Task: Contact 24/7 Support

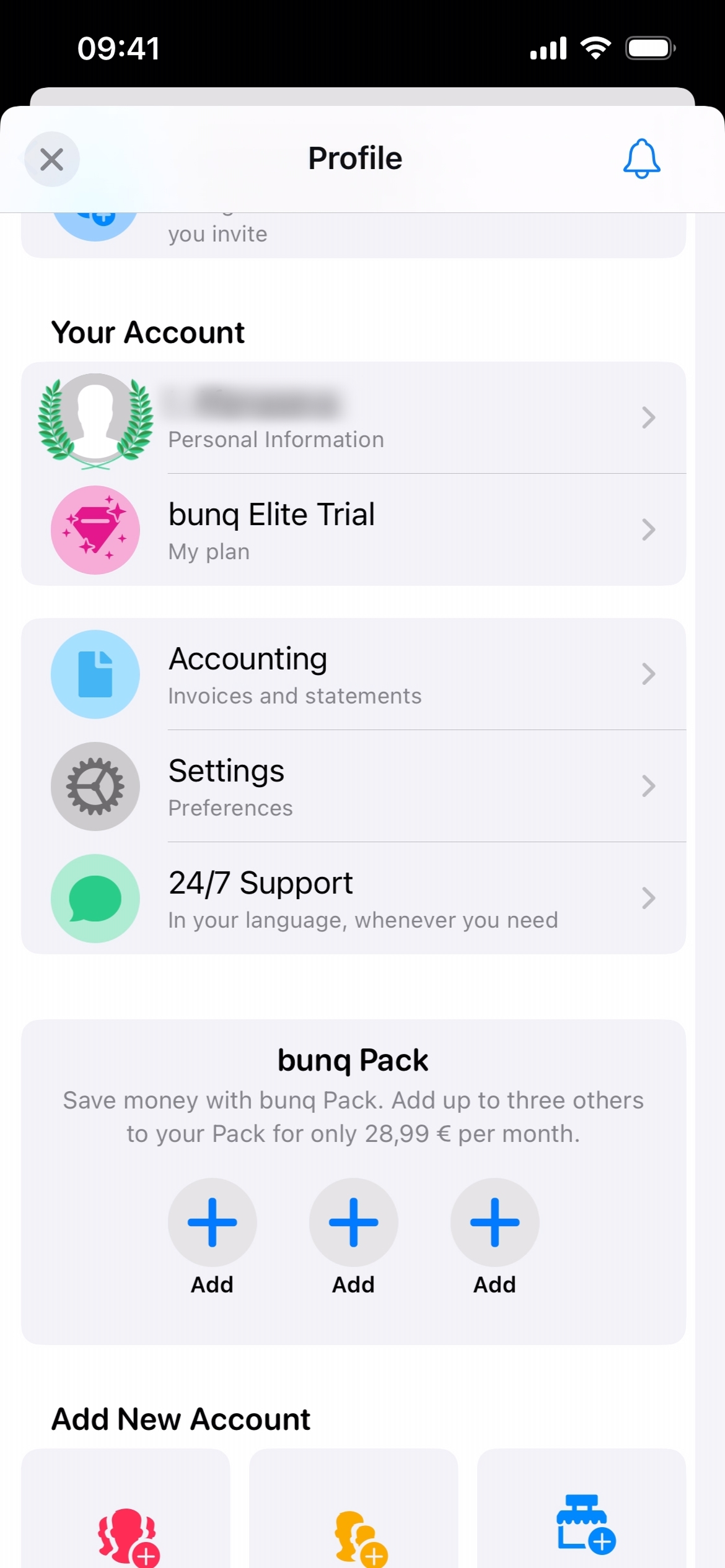Action: 353,899
